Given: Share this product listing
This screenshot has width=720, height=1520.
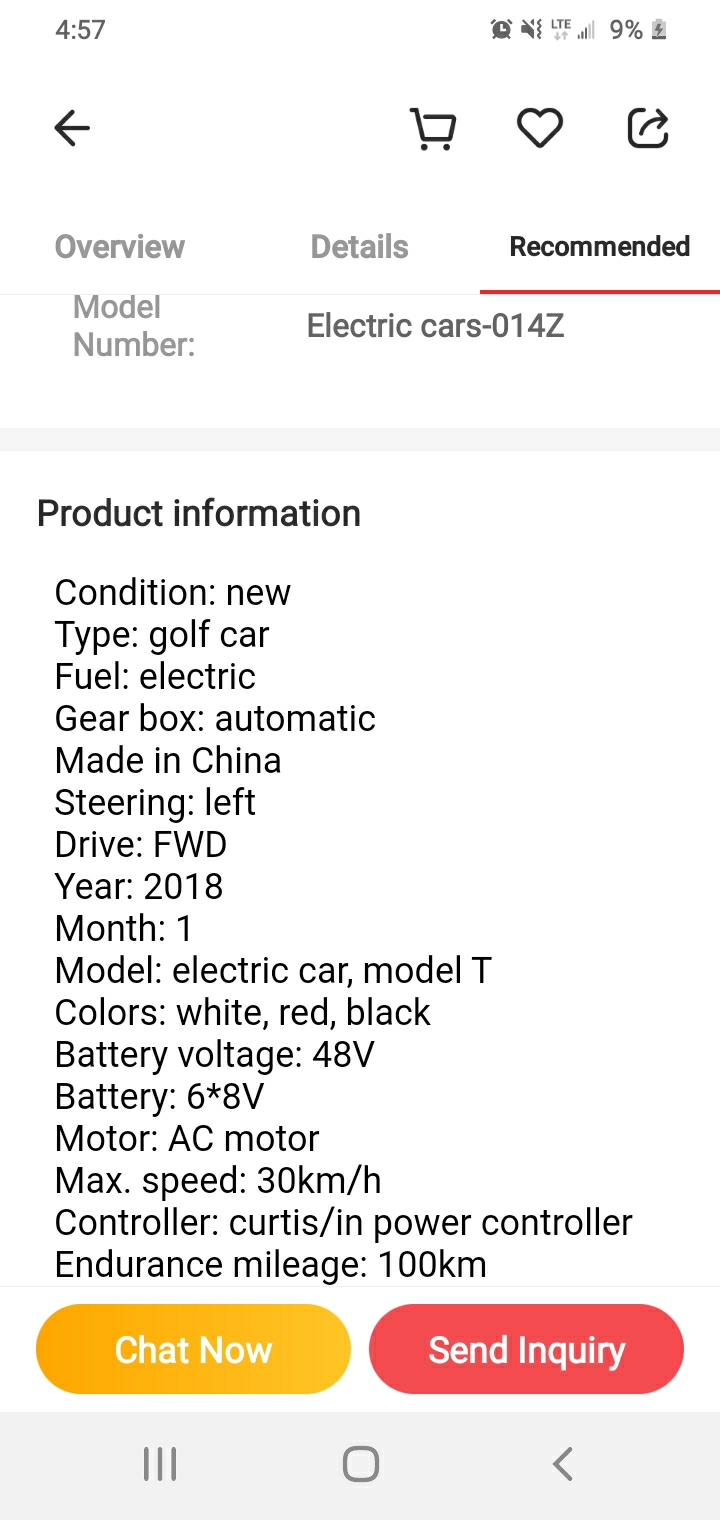Looking at the screenshot, I should coord(648,128).
